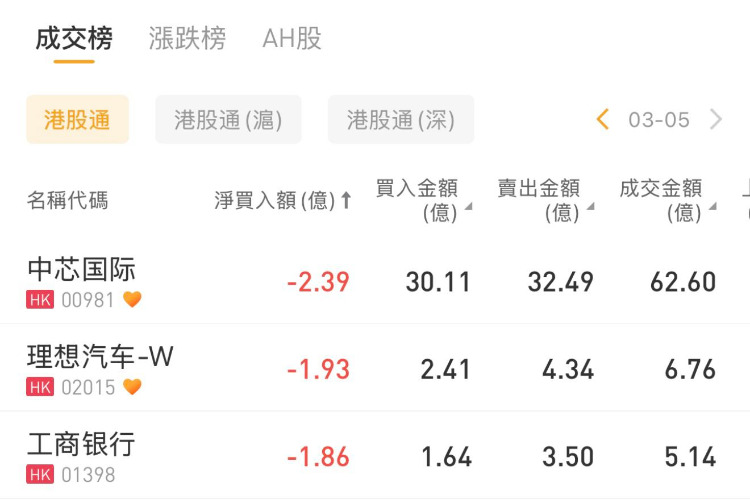Sort by 買入金額 (億) column

(419, 200)
